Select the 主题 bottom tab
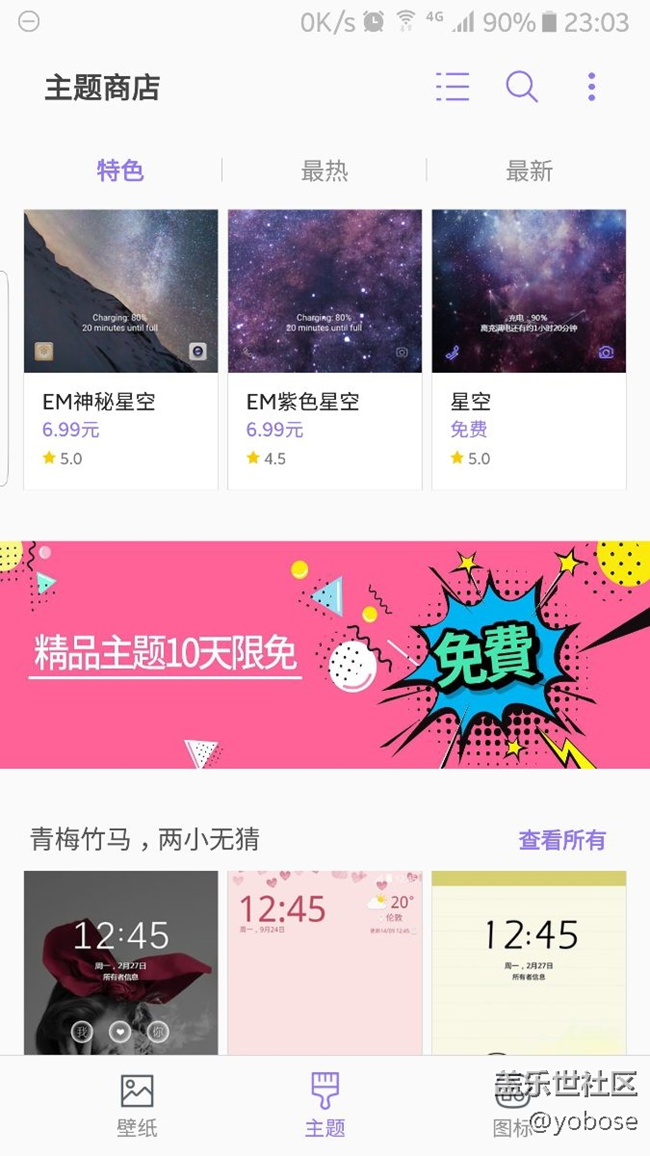650x1156 pixels. (x=324, y=1106)
